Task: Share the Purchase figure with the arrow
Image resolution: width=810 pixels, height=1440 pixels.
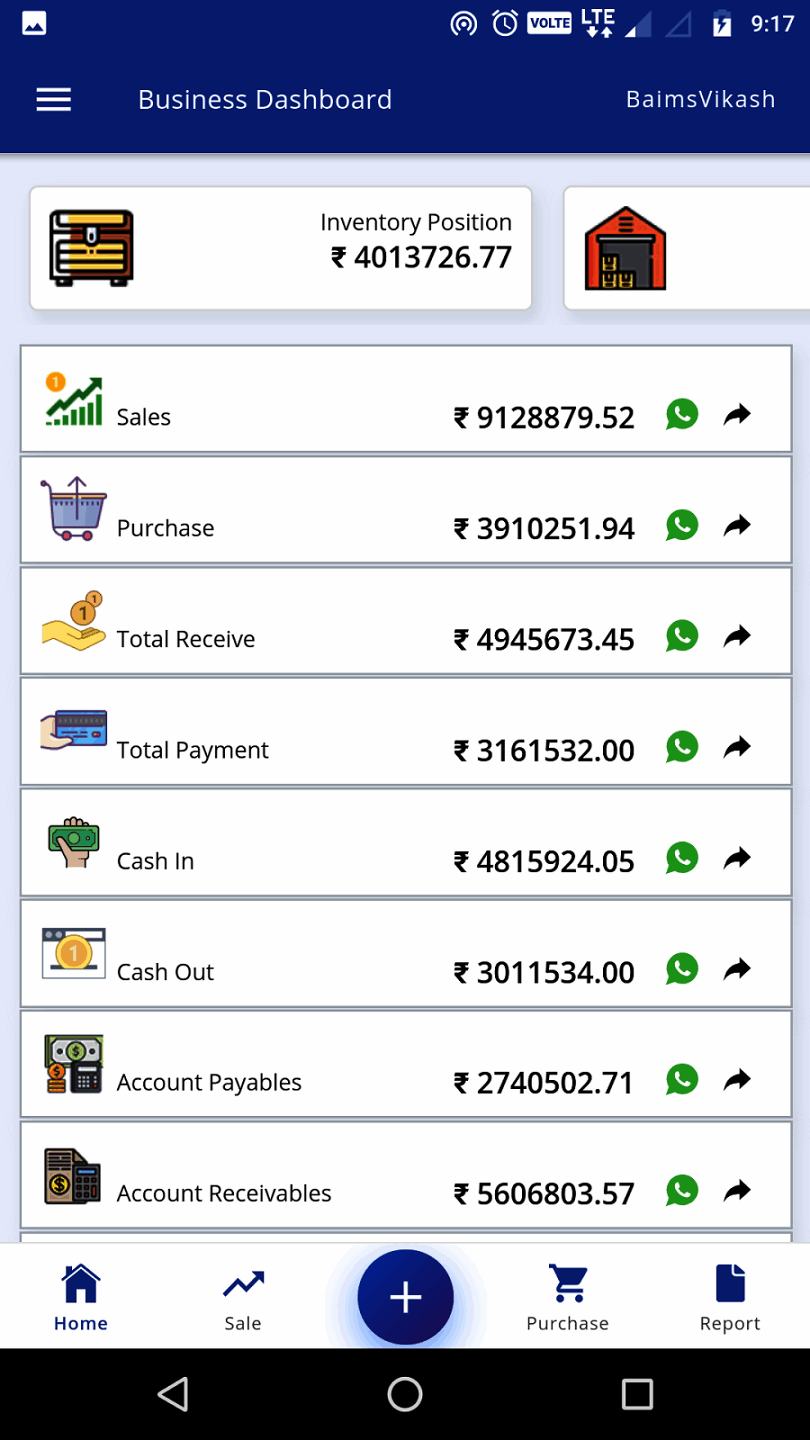Action: click(x=737, y=525)
